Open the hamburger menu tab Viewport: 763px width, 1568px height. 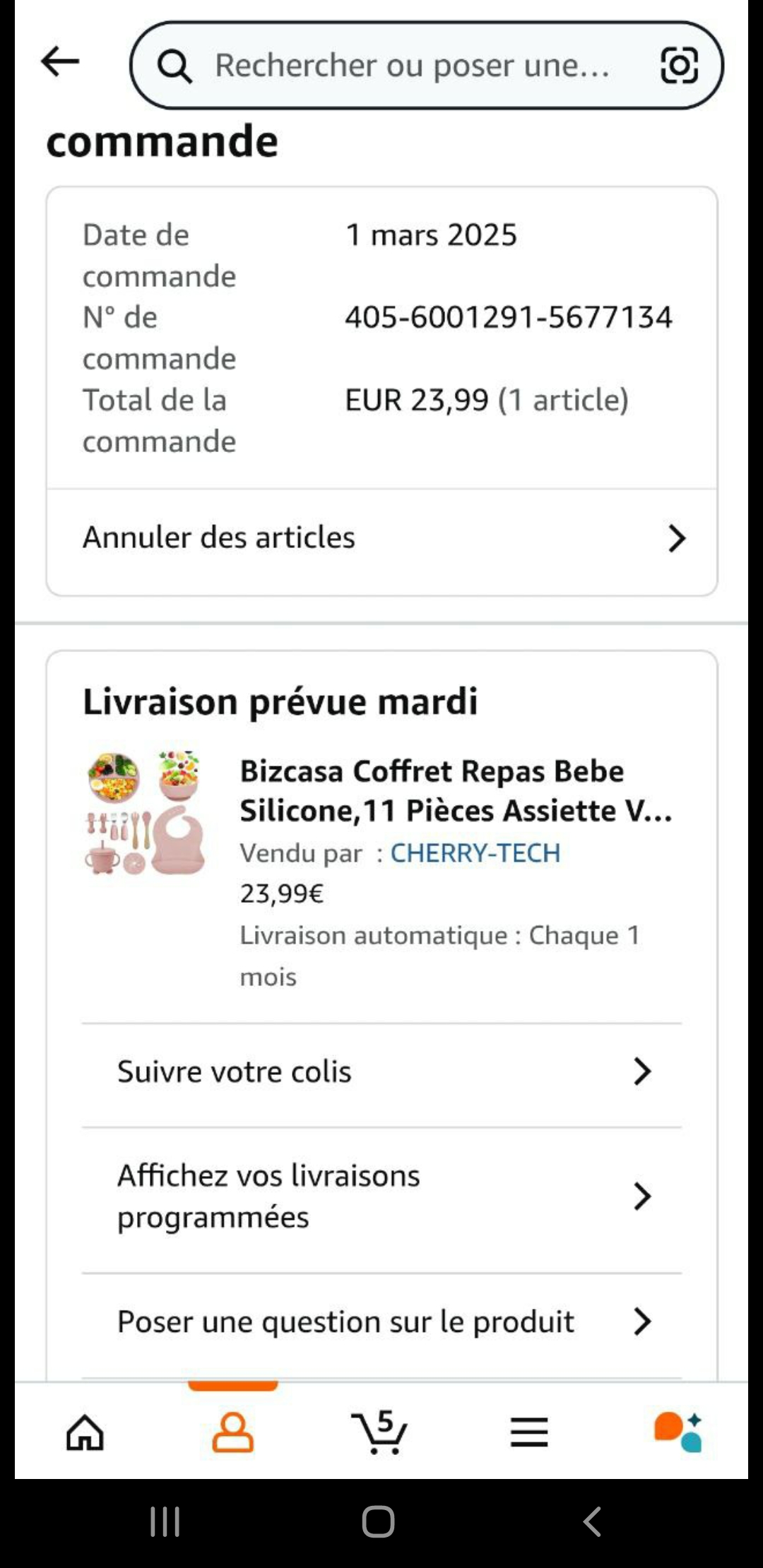(x=529, y=1432)
